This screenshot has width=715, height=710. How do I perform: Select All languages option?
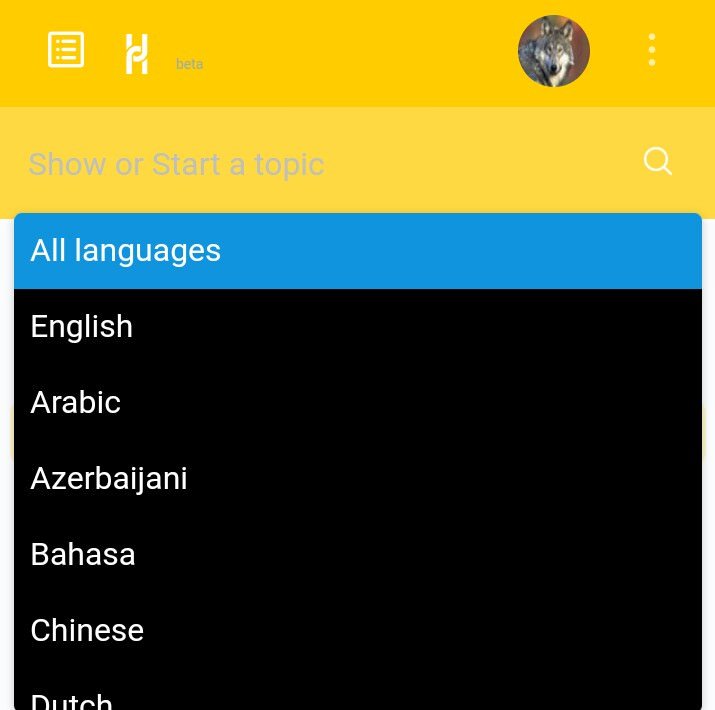(357, 251)
